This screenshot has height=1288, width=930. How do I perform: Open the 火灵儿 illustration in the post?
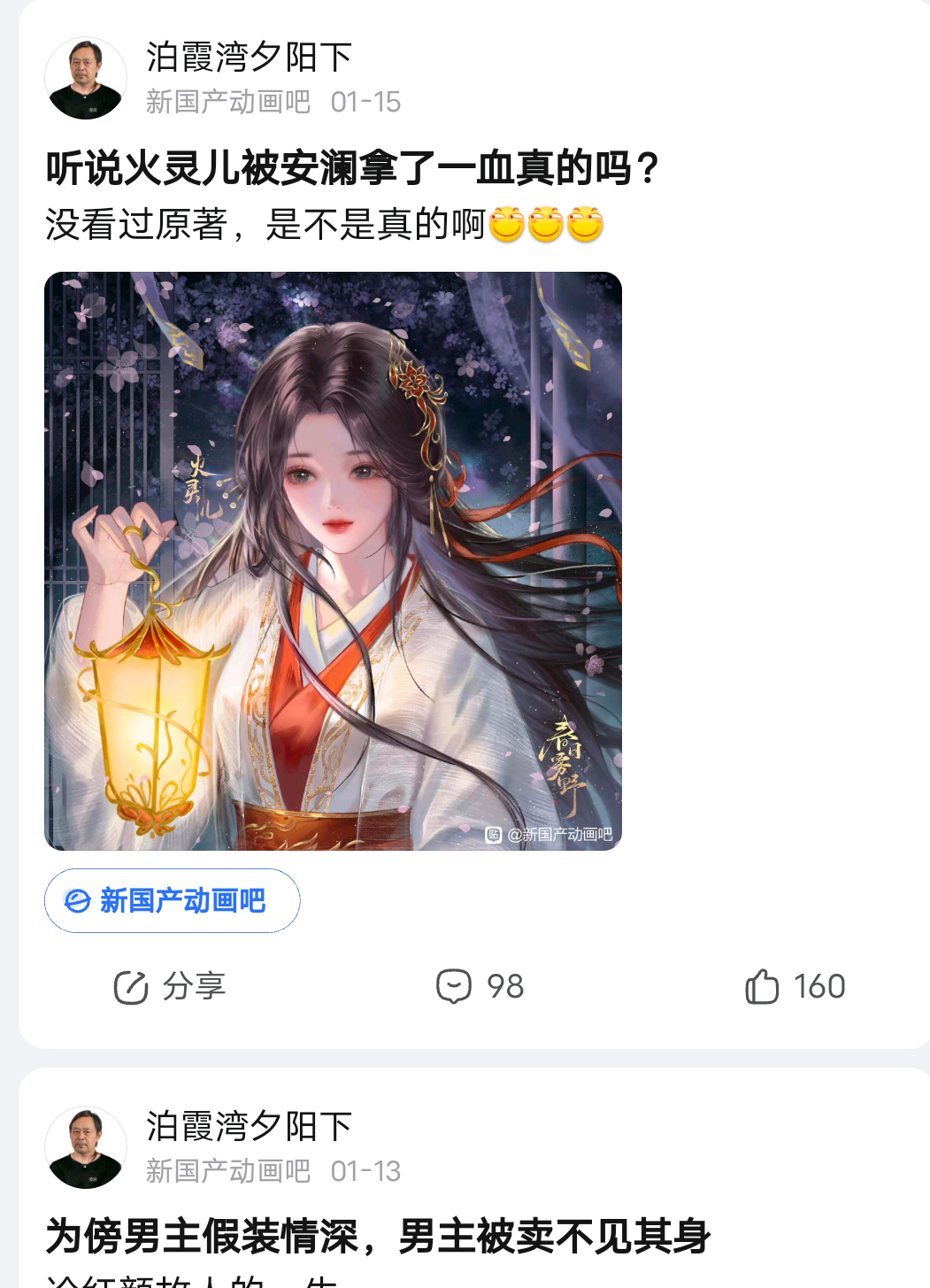point(333,561)
